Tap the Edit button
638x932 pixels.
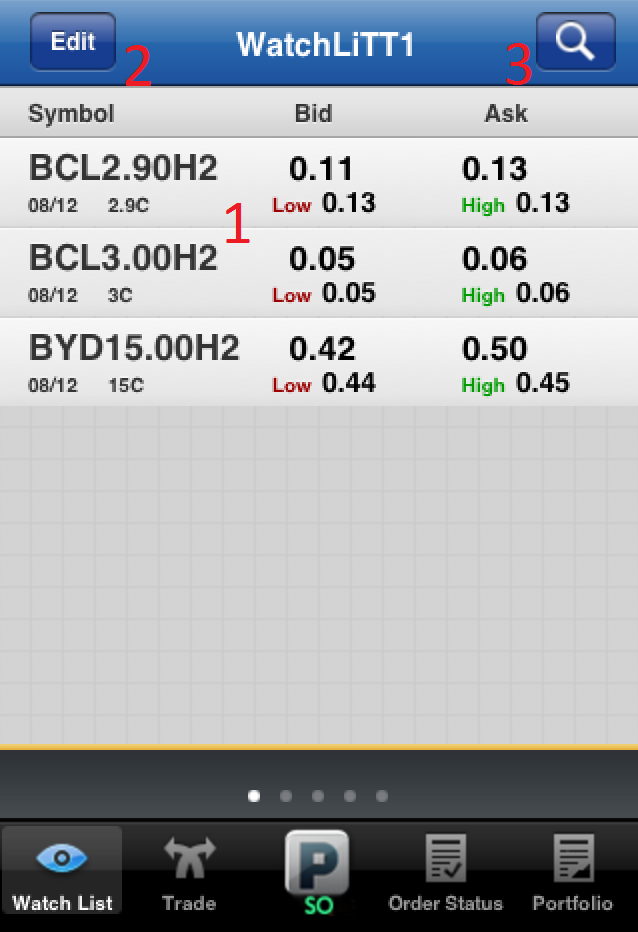73,42
